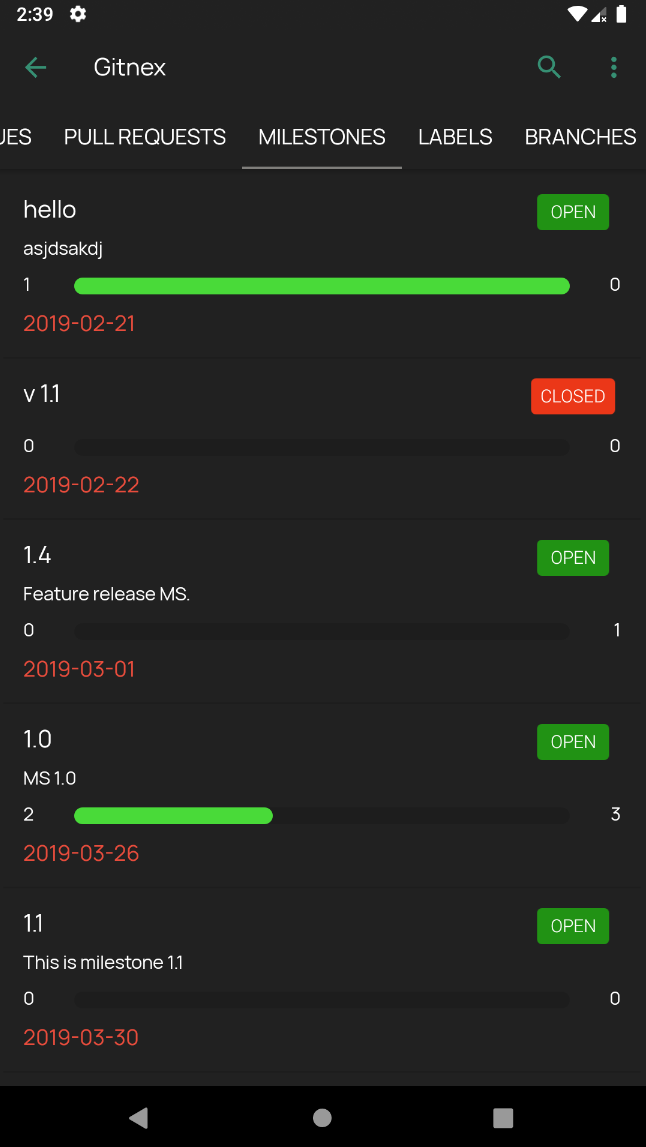Viewport: 646px width, 1147px height.
Task: Select the Milestones tab
Action: click(x=322, y=137)
